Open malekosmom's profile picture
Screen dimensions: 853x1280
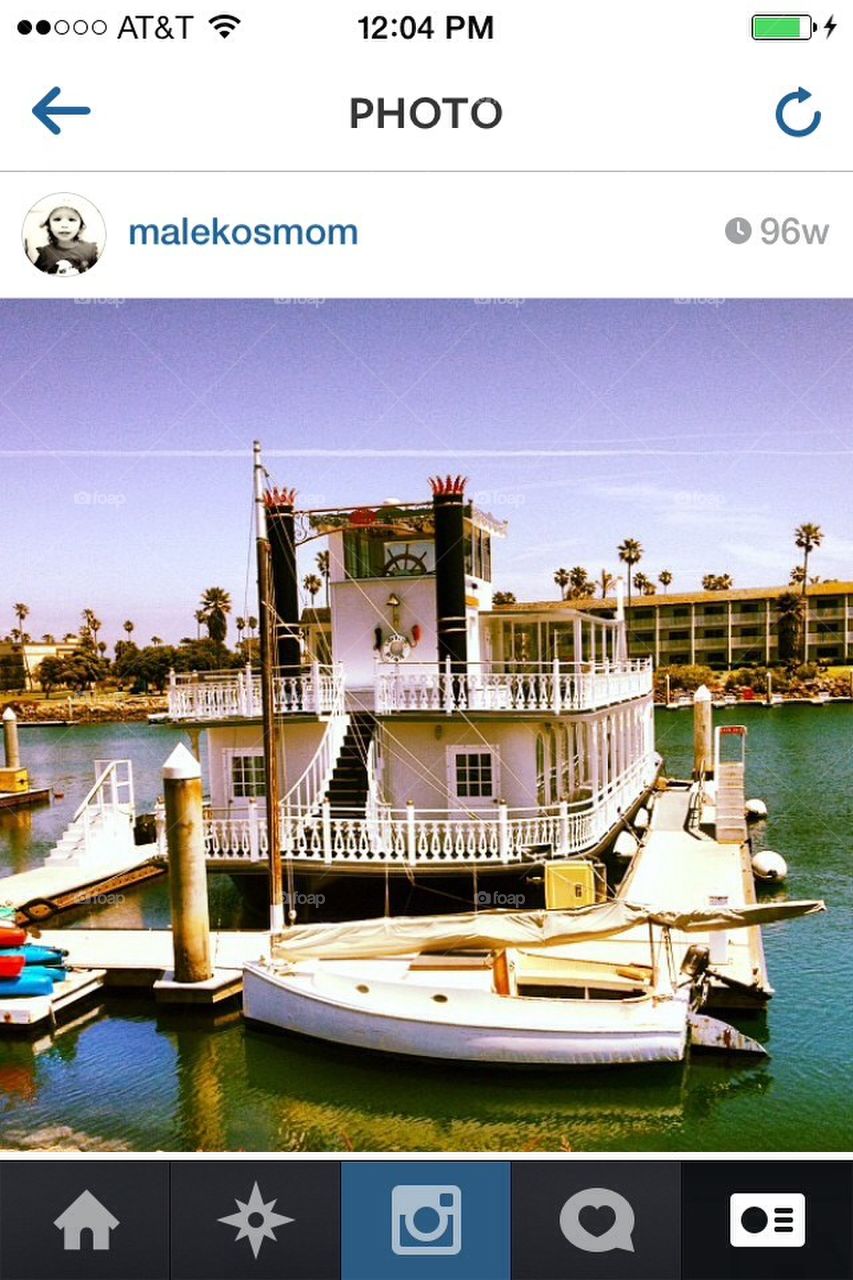64,234
